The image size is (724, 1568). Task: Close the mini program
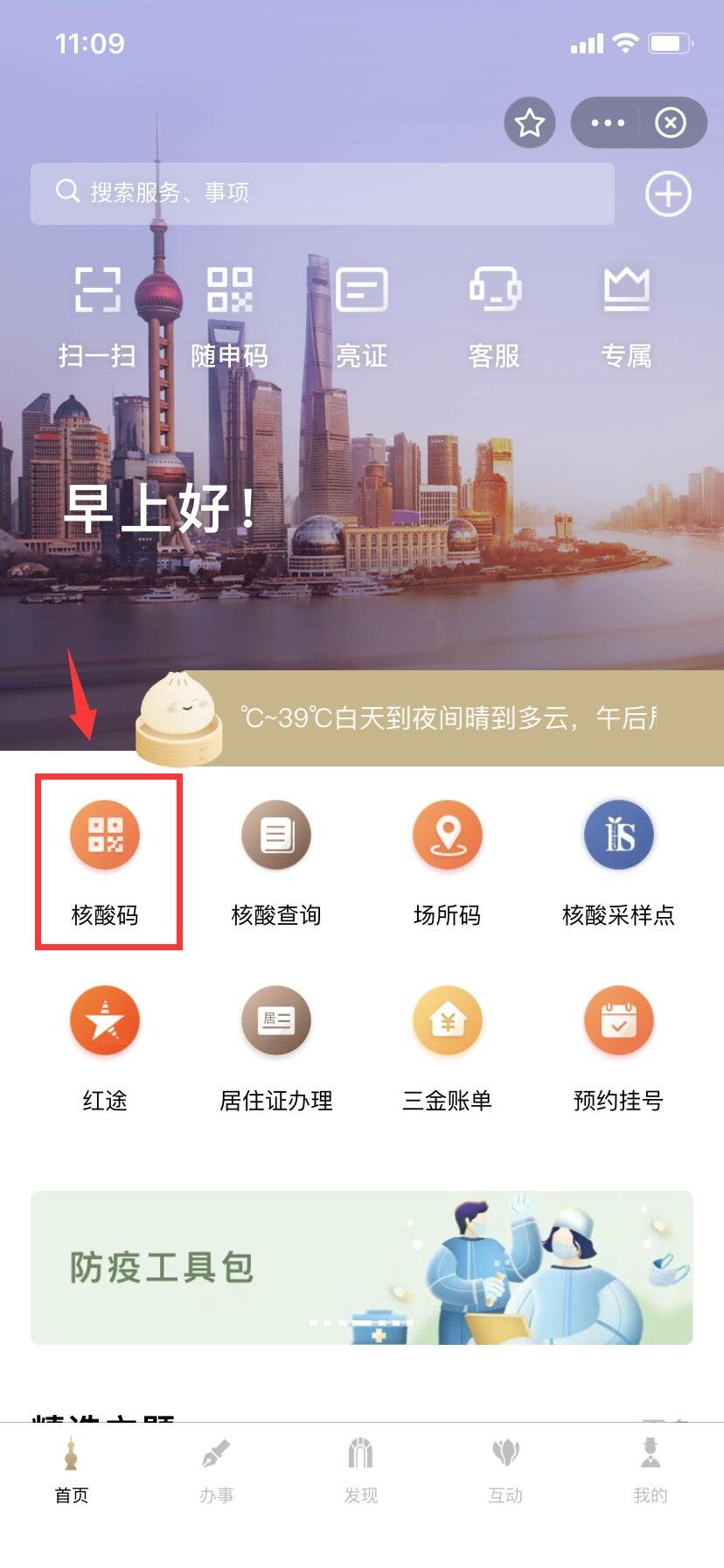click(x=671, y=123)
